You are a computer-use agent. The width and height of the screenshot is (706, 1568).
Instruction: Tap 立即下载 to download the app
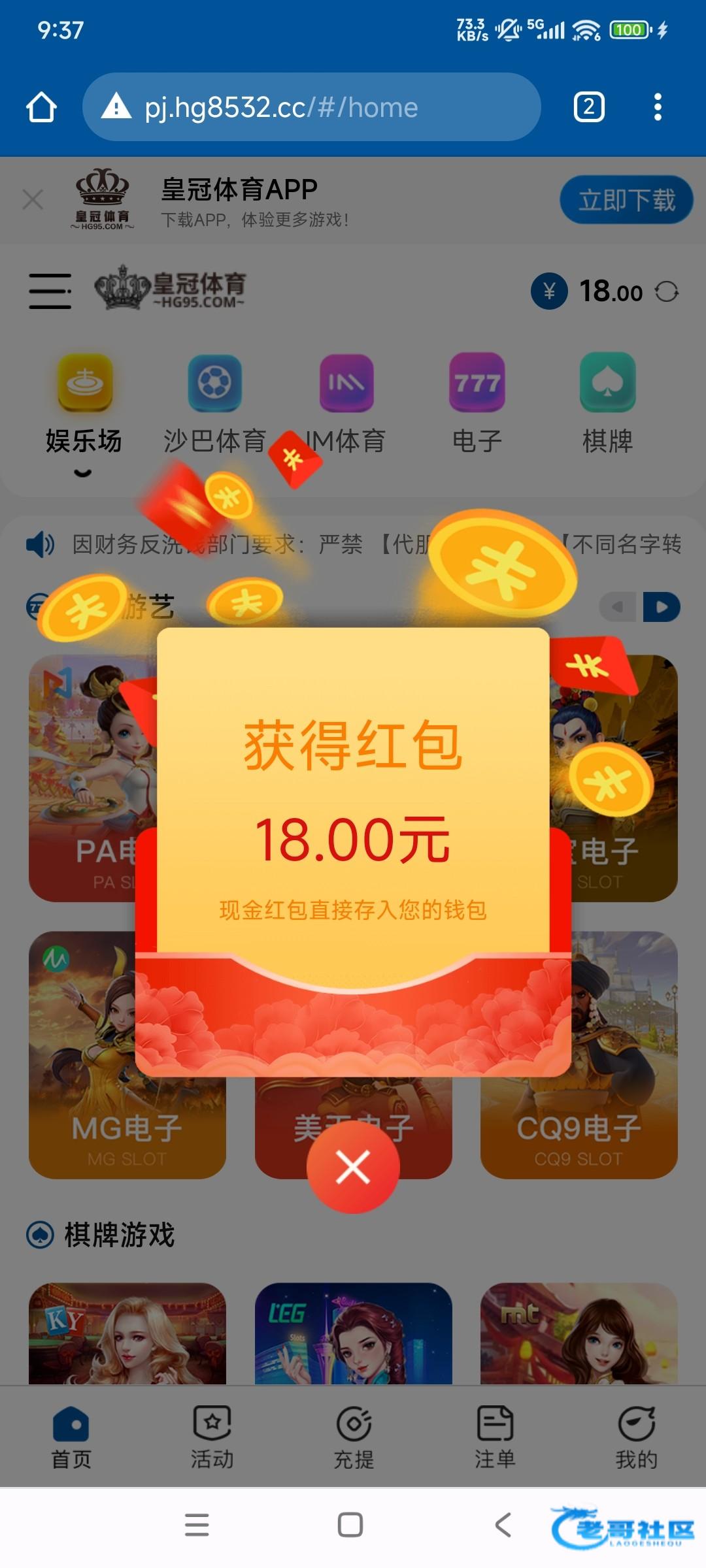coord(626,200)
